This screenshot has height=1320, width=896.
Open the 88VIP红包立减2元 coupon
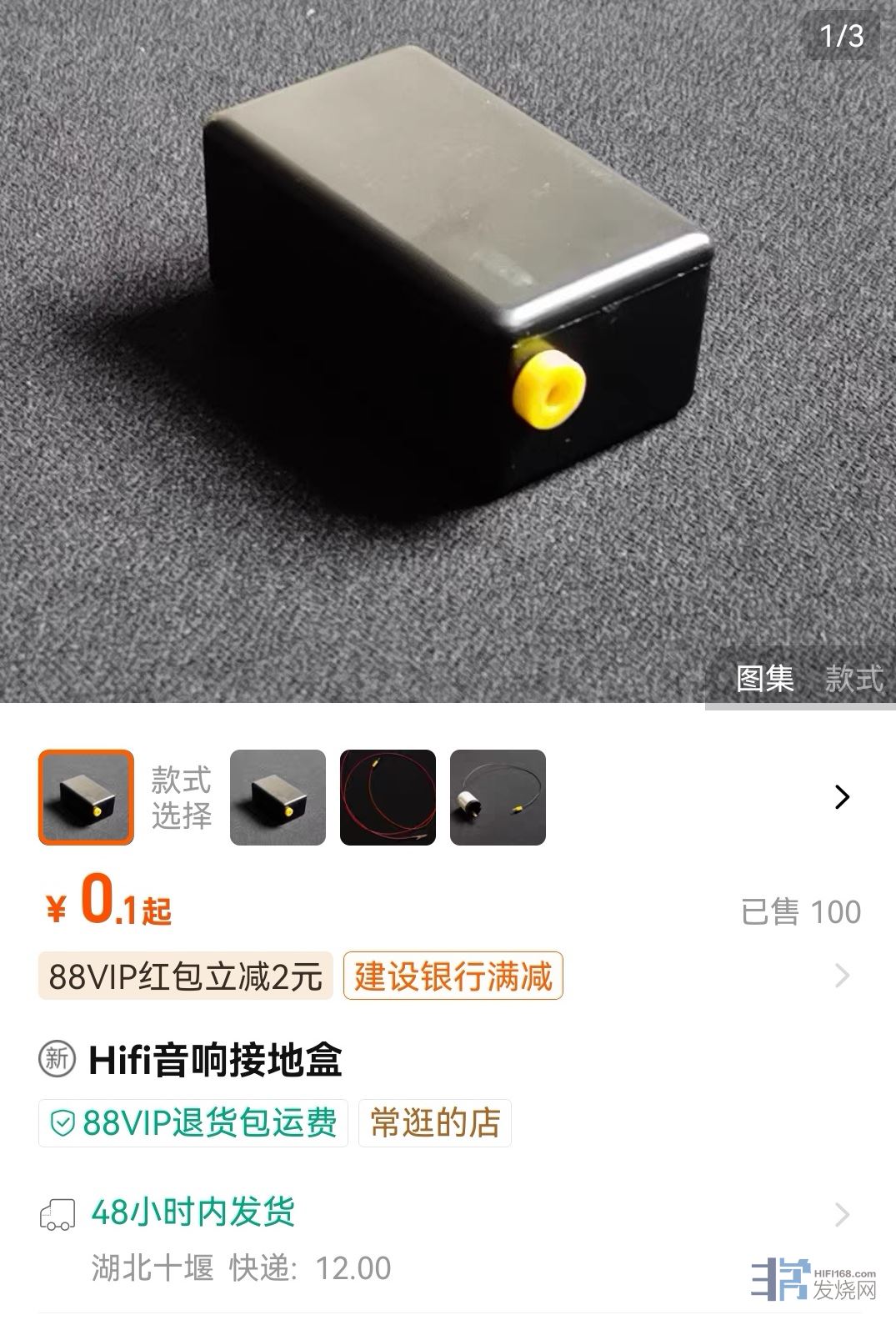click(x=185, y=976)
